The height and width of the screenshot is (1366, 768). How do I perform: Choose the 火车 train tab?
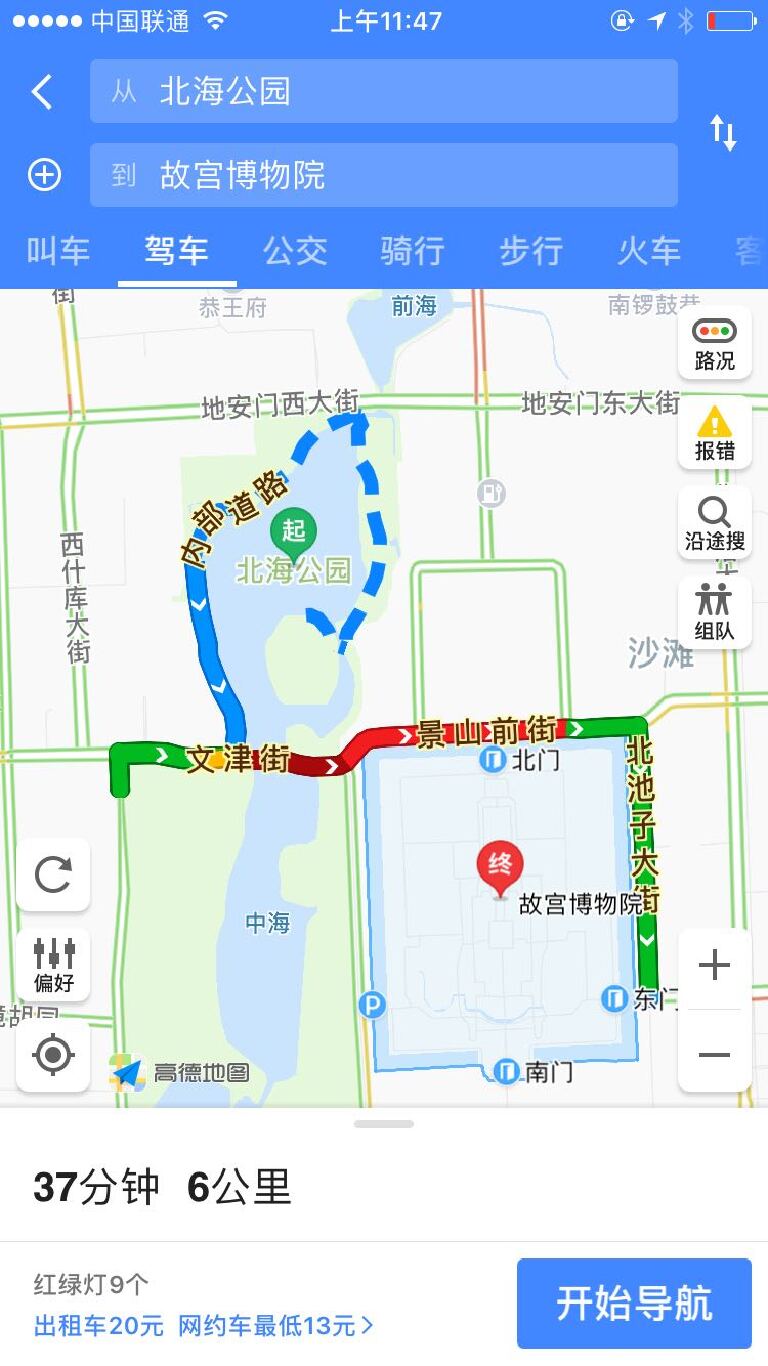[x=649, y=250]
